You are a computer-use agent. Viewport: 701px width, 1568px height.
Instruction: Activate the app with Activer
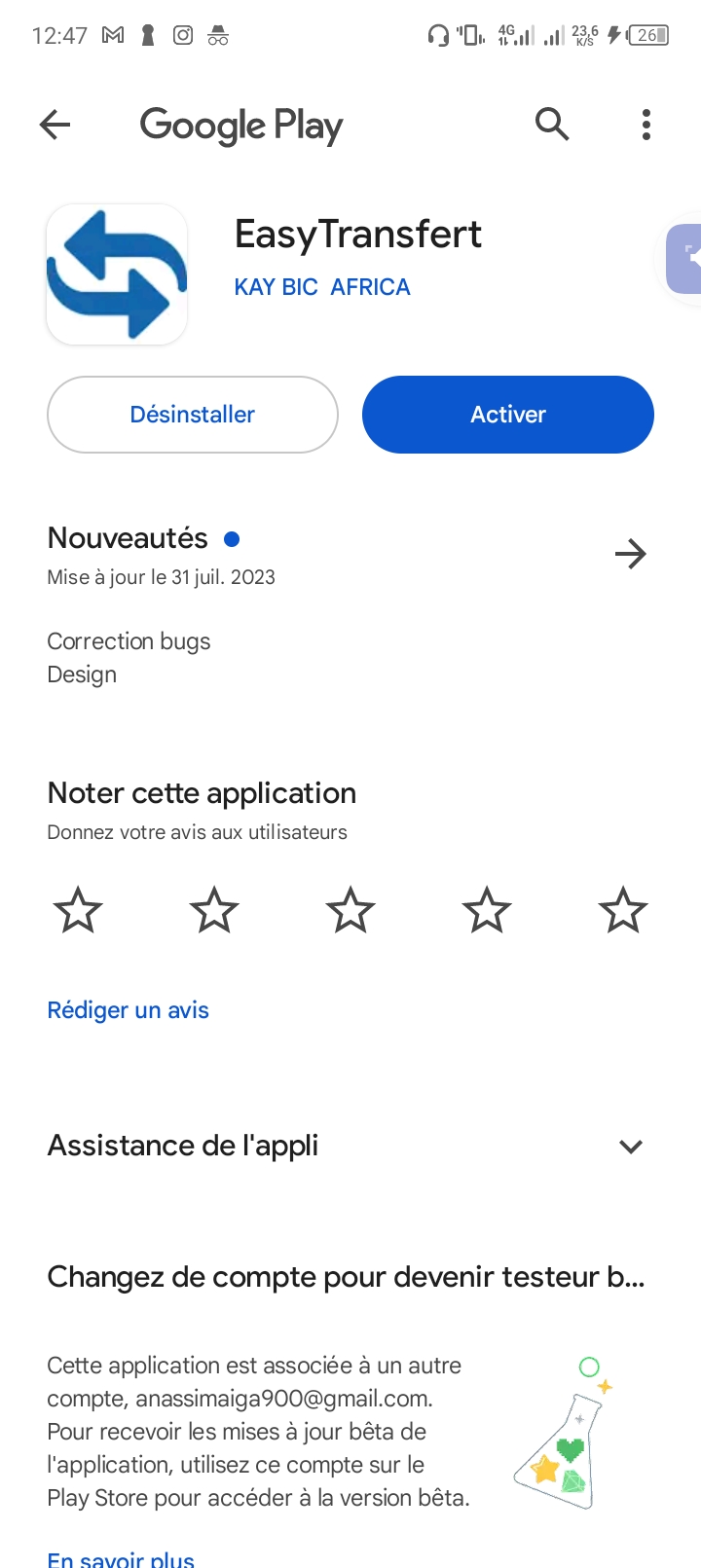pos(507,415)
